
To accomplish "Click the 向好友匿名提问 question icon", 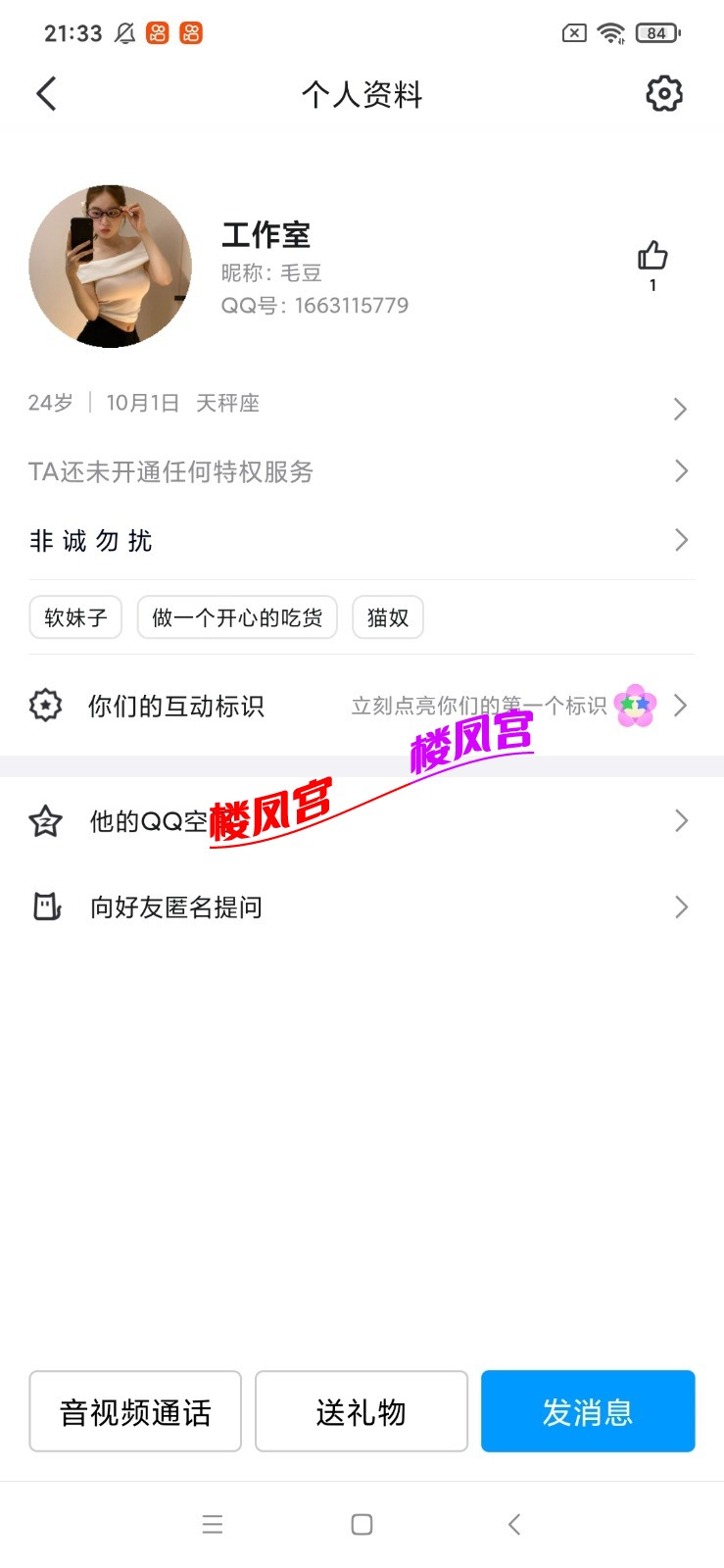I will 45,906.
